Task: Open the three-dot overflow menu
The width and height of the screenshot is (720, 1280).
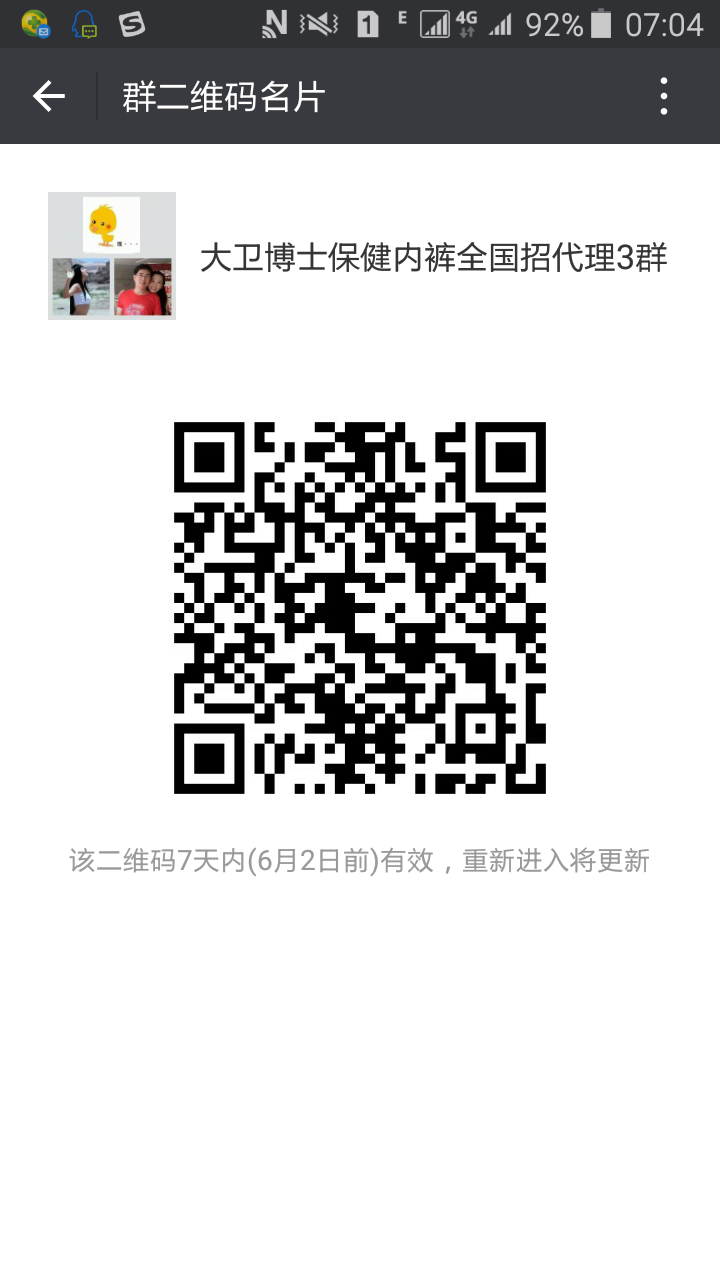Action: [663, 97]
